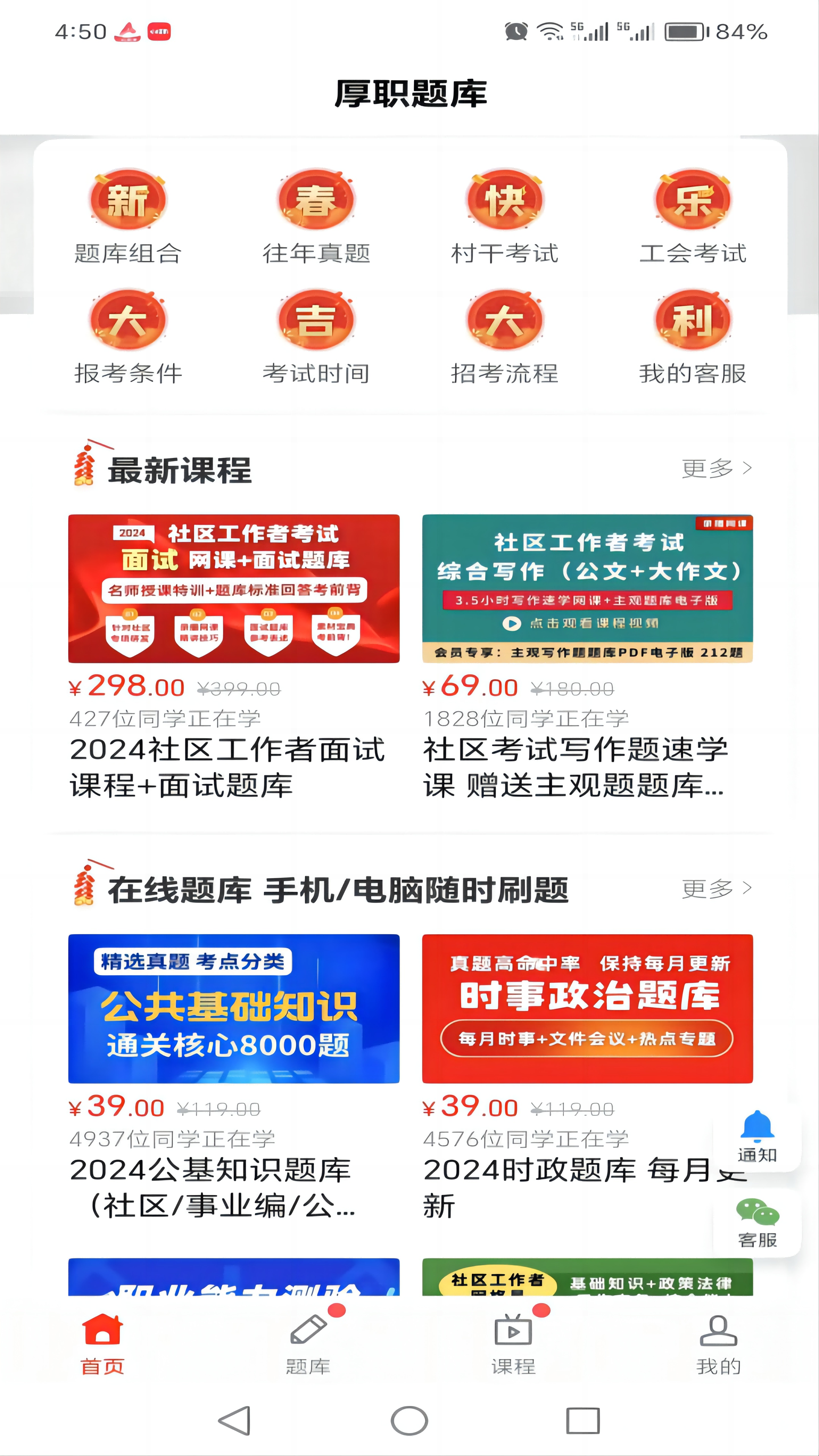Open WeChat 客服 floating icon

[758, 1216]
